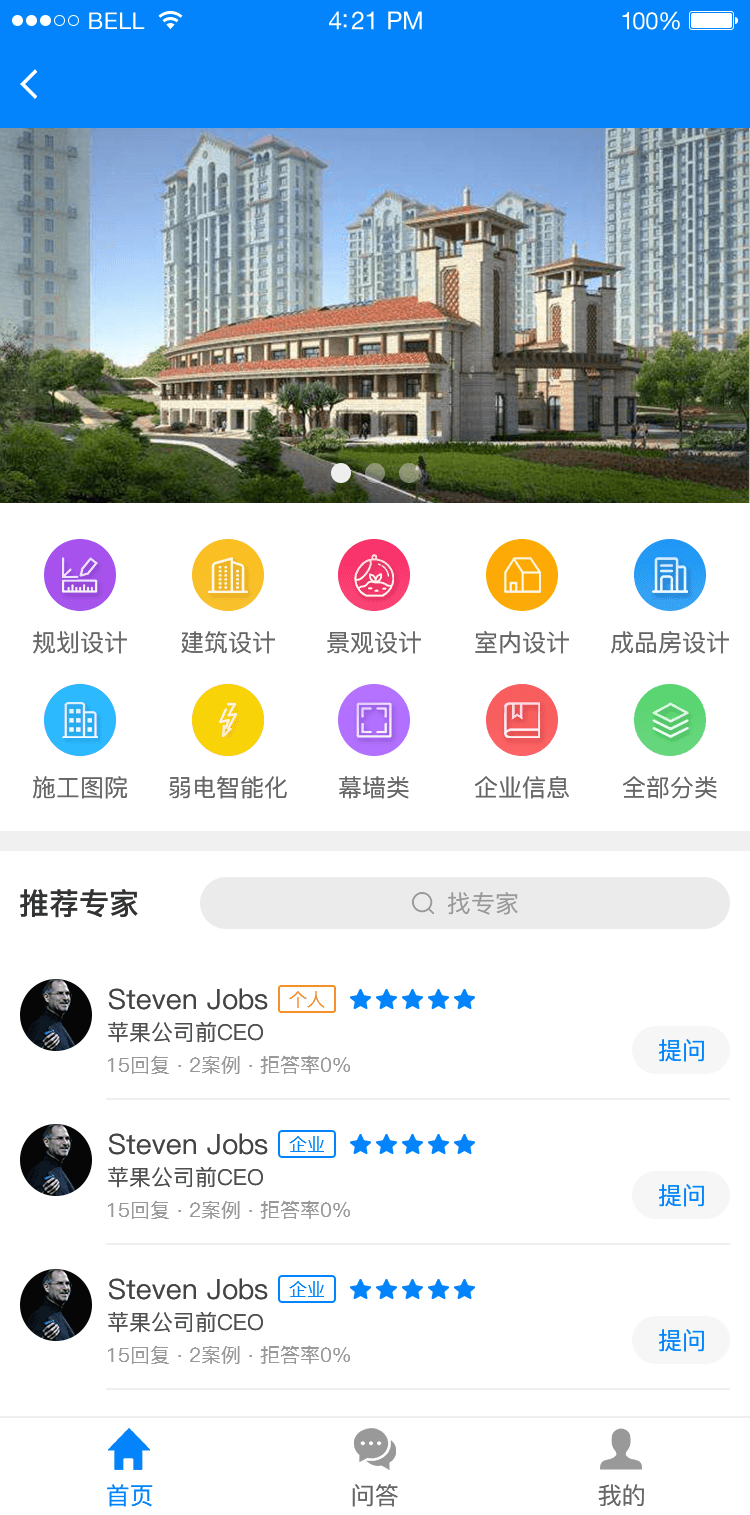Show 全部分类 all categories
This screenshot has height=1515, width=750.
pos(670,743)
